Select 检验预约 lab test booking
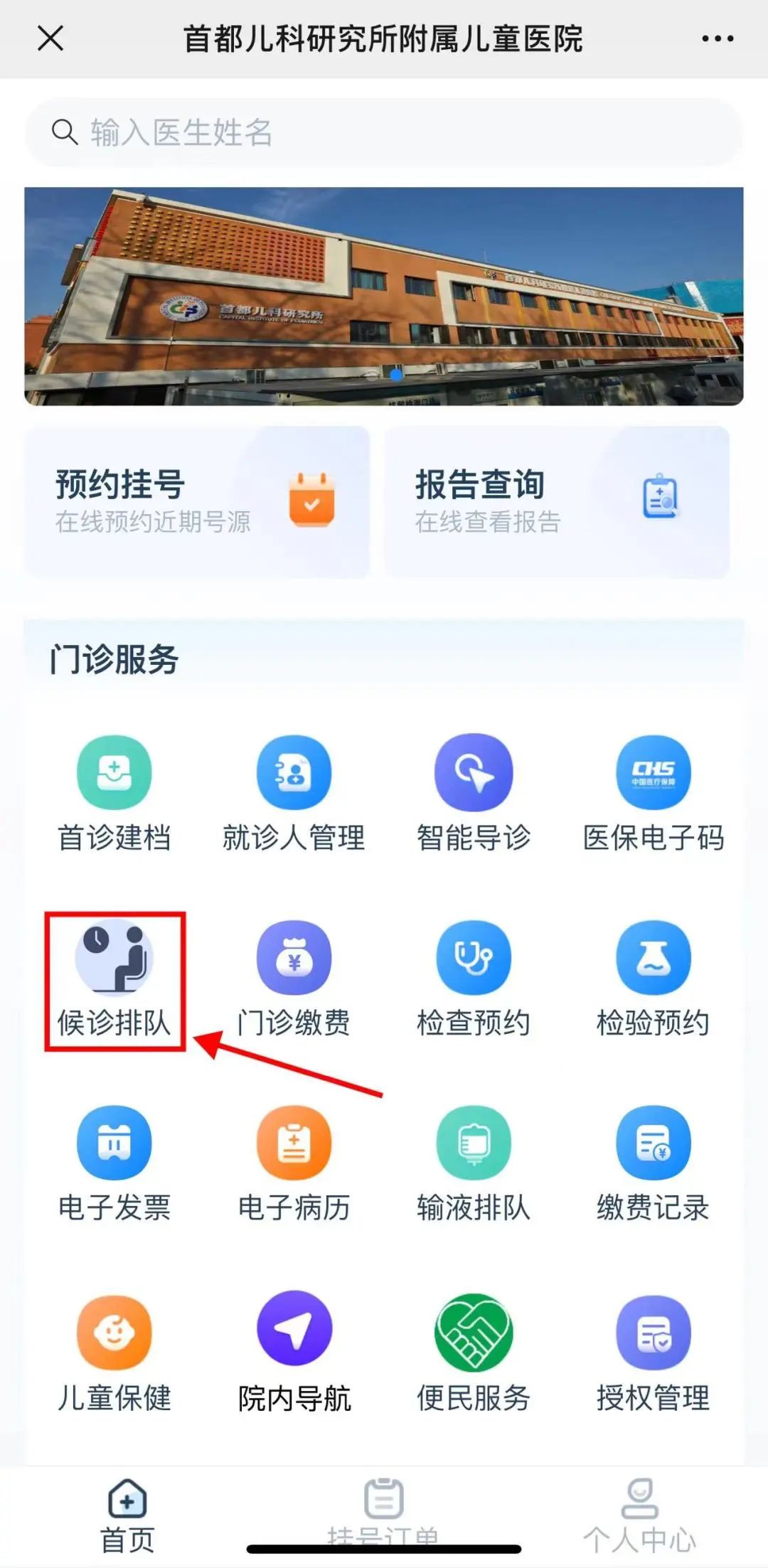This screenshot has width=768, height=1568. tap(653, 978)
